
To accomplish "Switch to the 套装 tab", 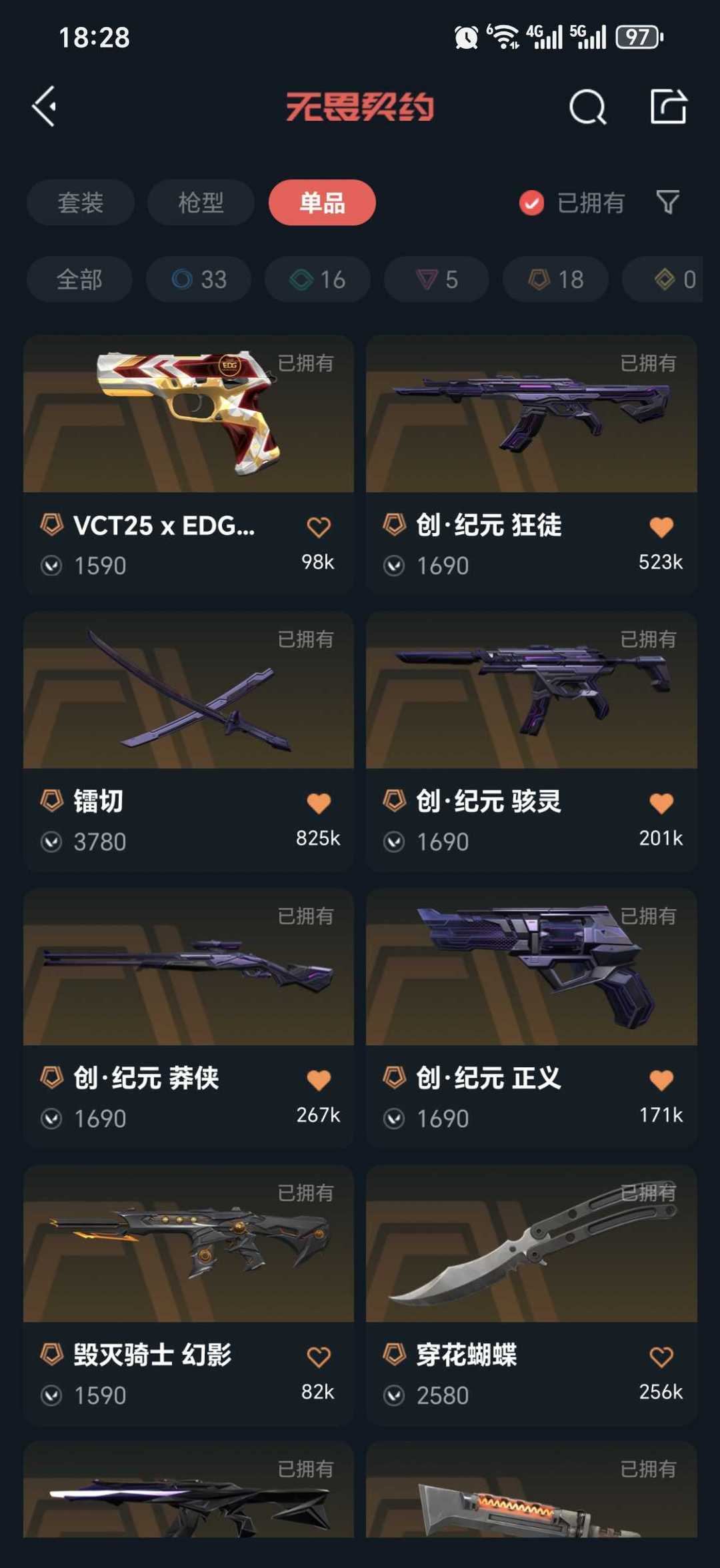I will tap(80, 202).
